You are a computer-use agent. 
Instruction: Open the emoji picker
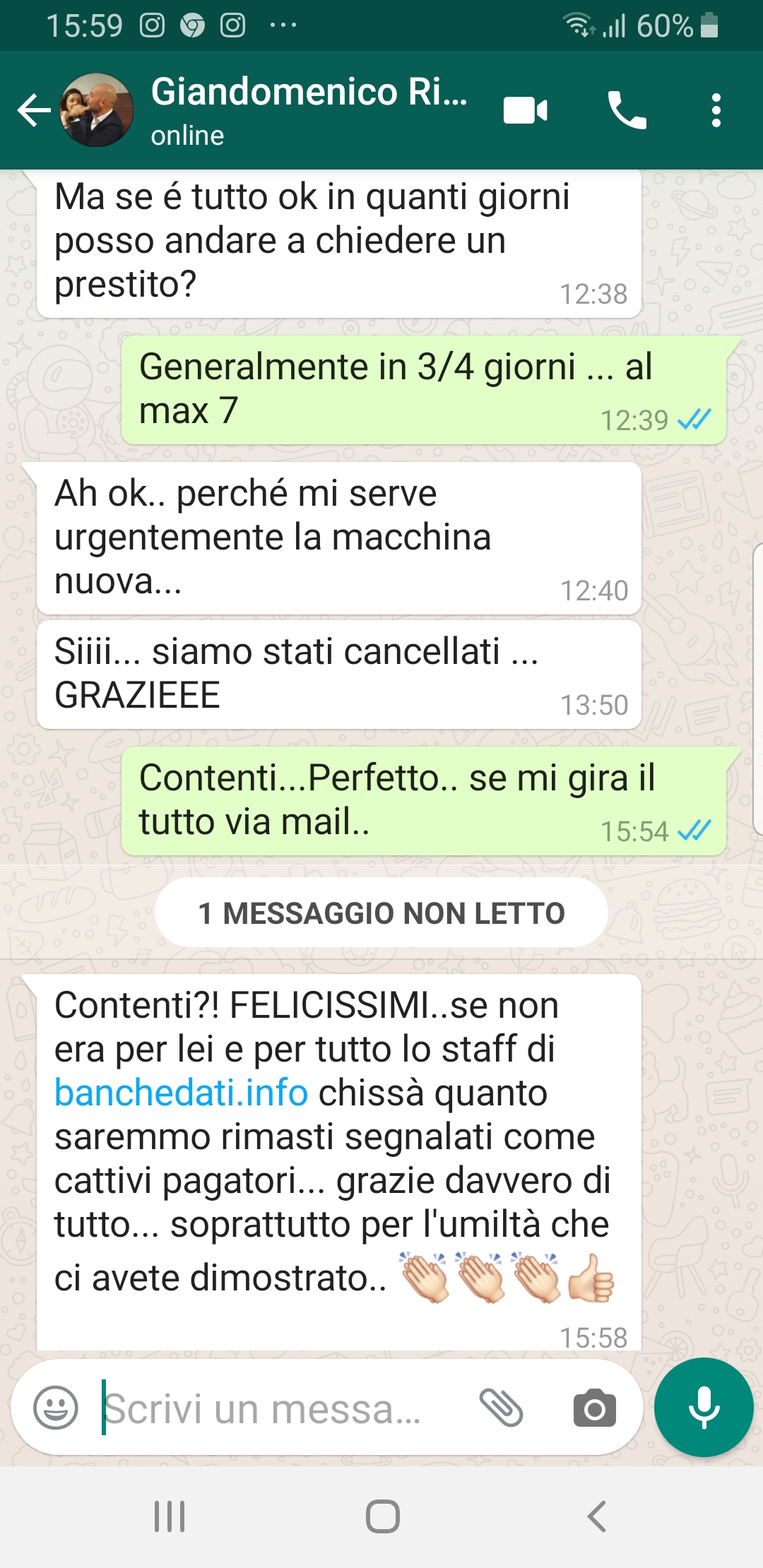click(56, 1408)
